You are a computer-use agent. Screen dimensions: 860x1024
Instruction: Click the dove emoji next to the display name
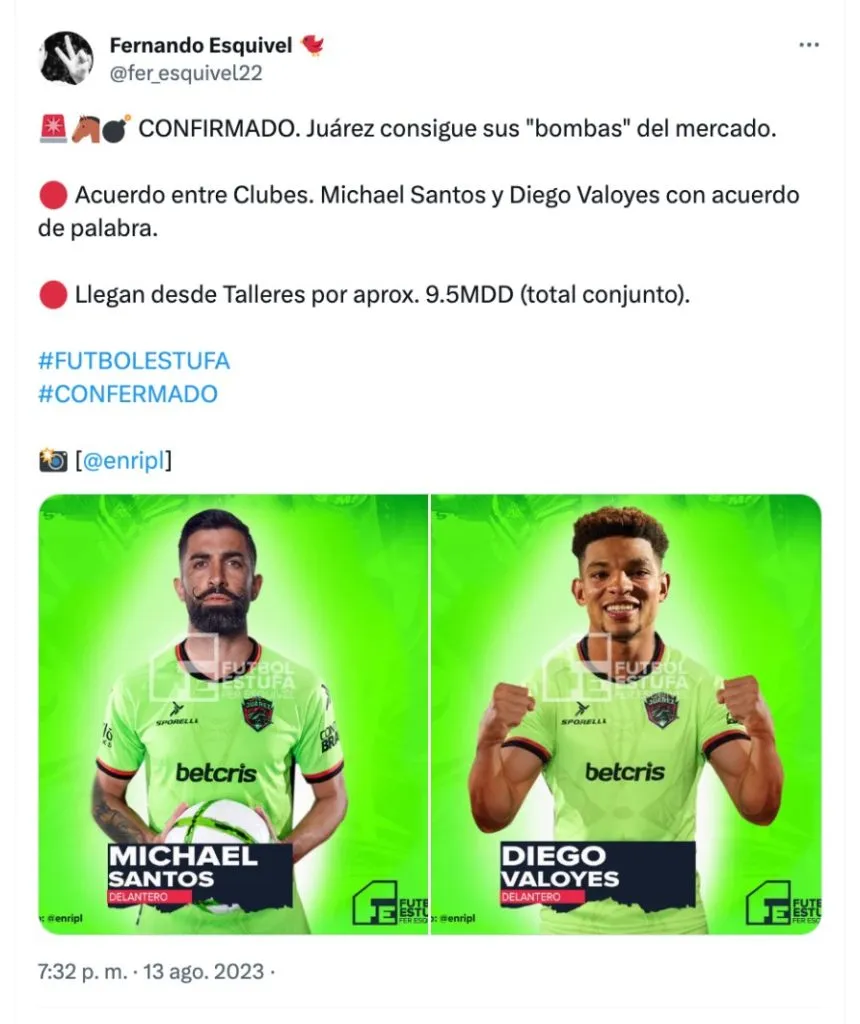(314, 44)
